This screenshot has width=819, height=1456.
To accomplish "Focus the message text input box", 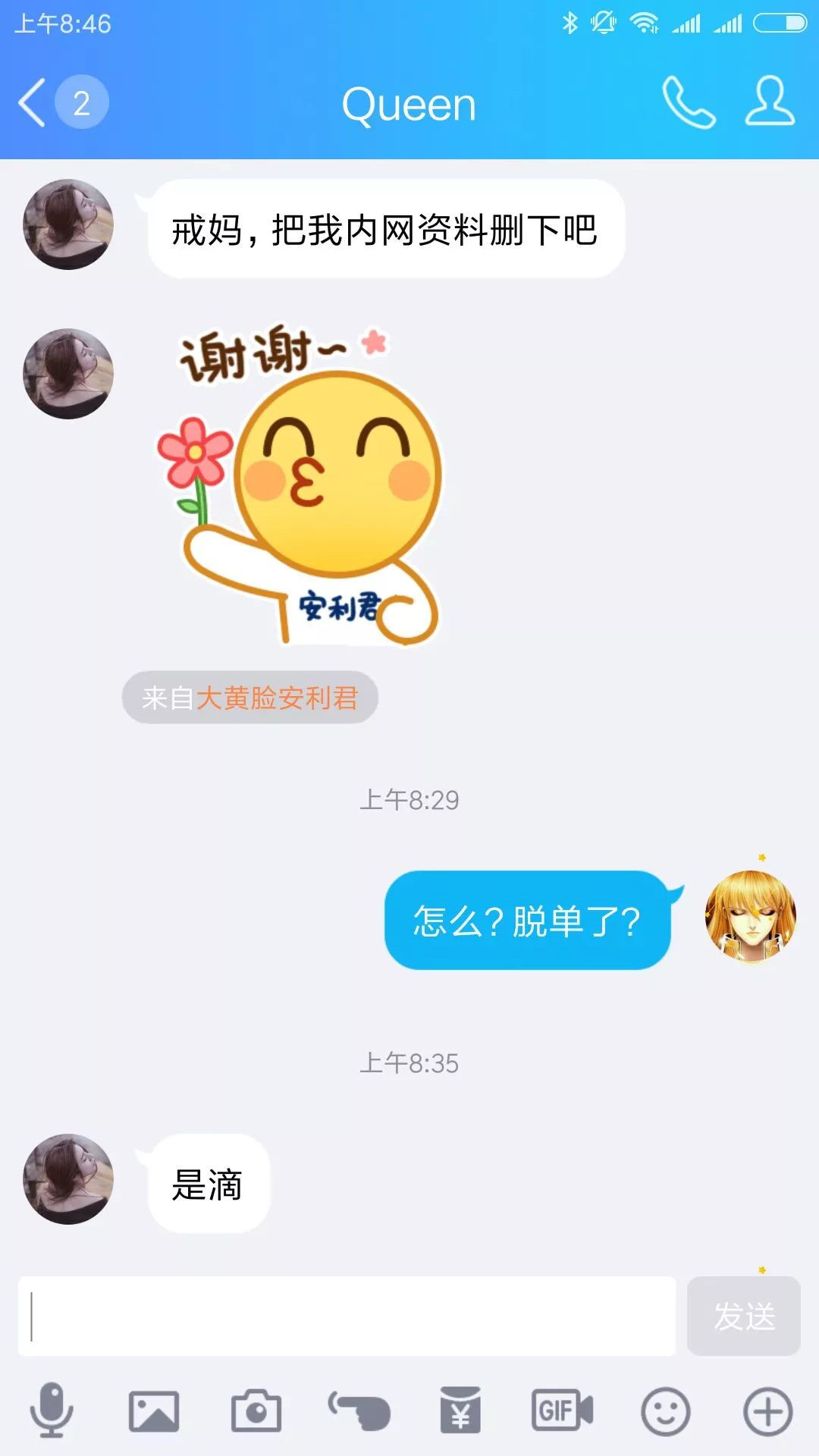I will [x=347, y=1316].
